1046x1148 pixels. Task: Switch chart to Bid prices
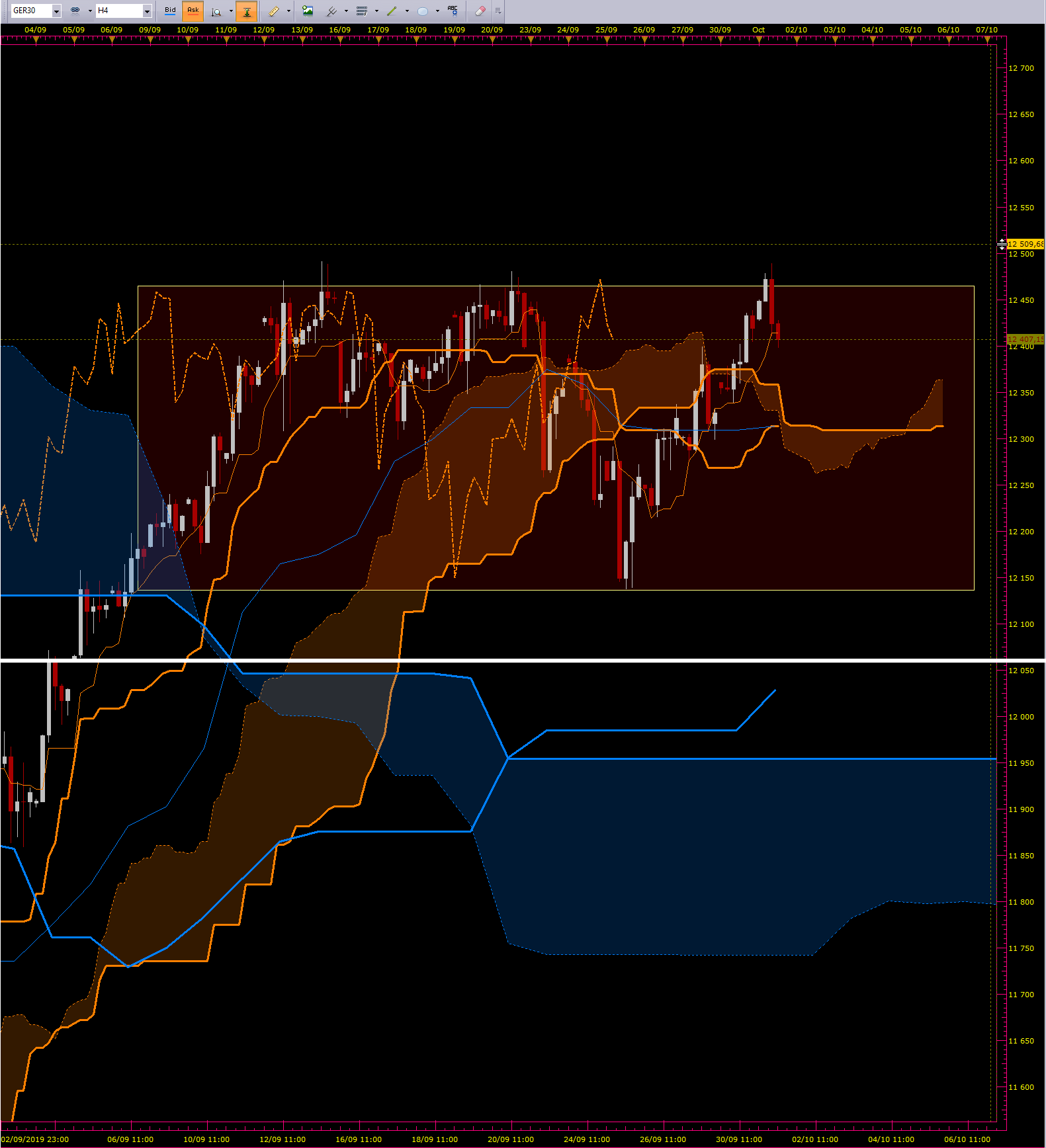[x=170, y=11]
